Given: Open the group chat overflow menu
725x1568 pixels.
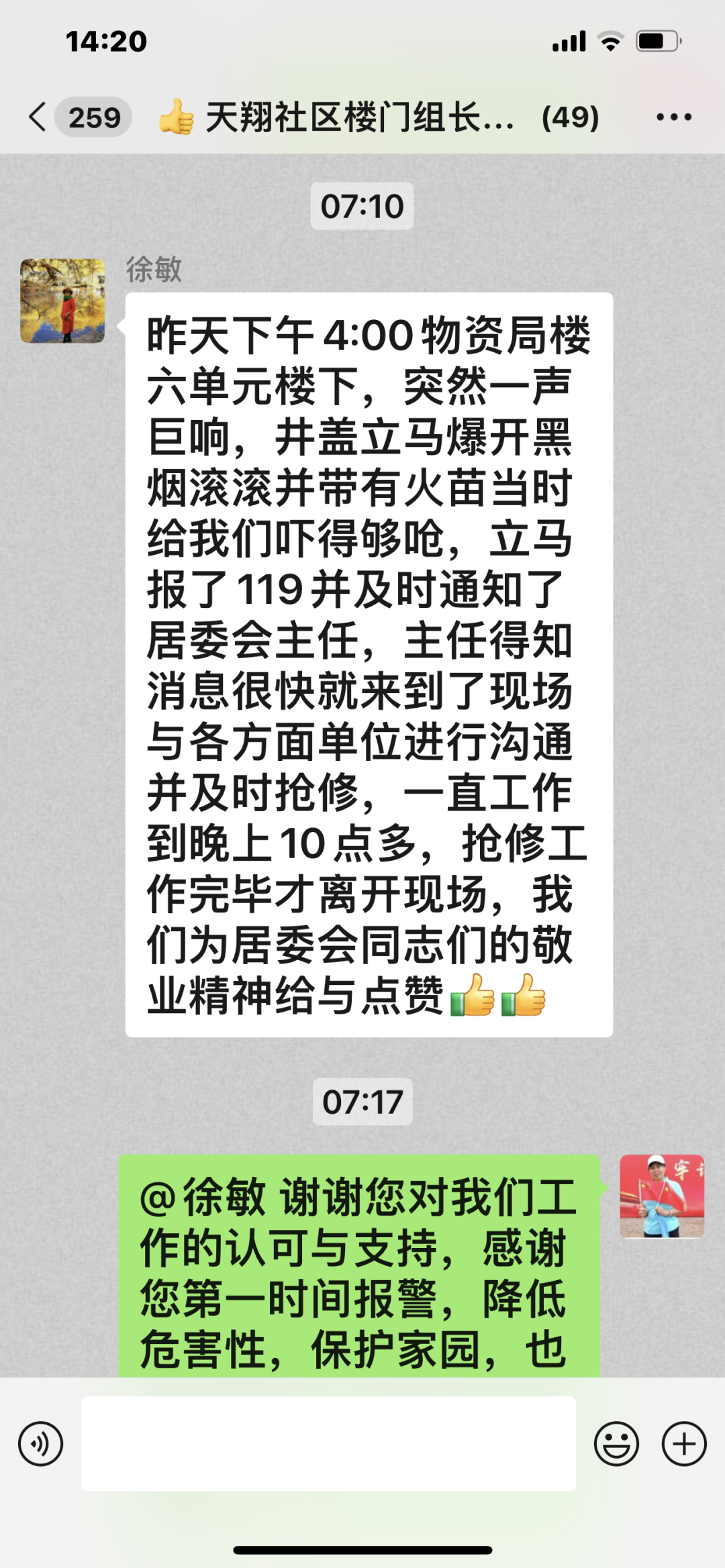Looking at the screenshot, I should pyautogui.click(x=673, y=117).
